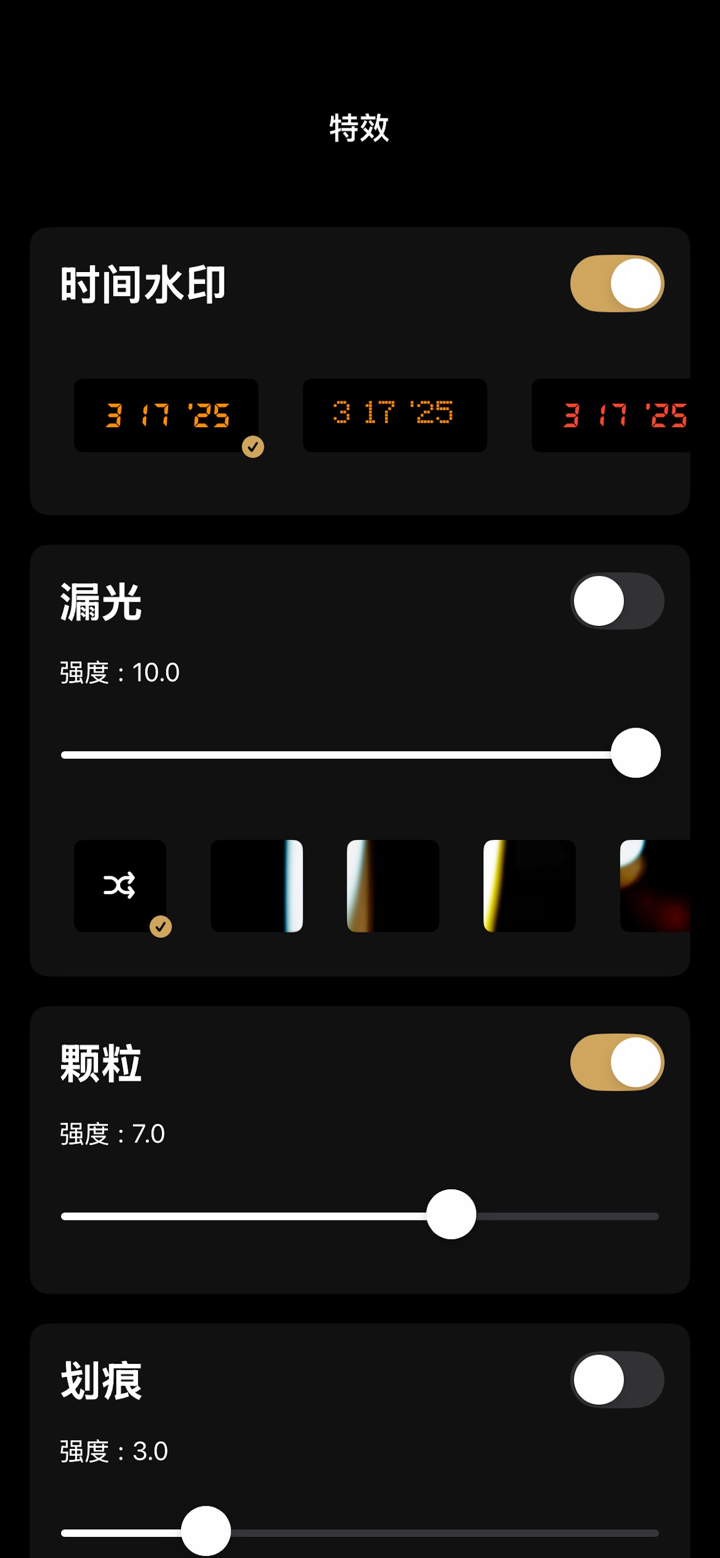Click the 漏光 intensity slider handle
This screenshot has height=1558, width=720.
point(635,752)
